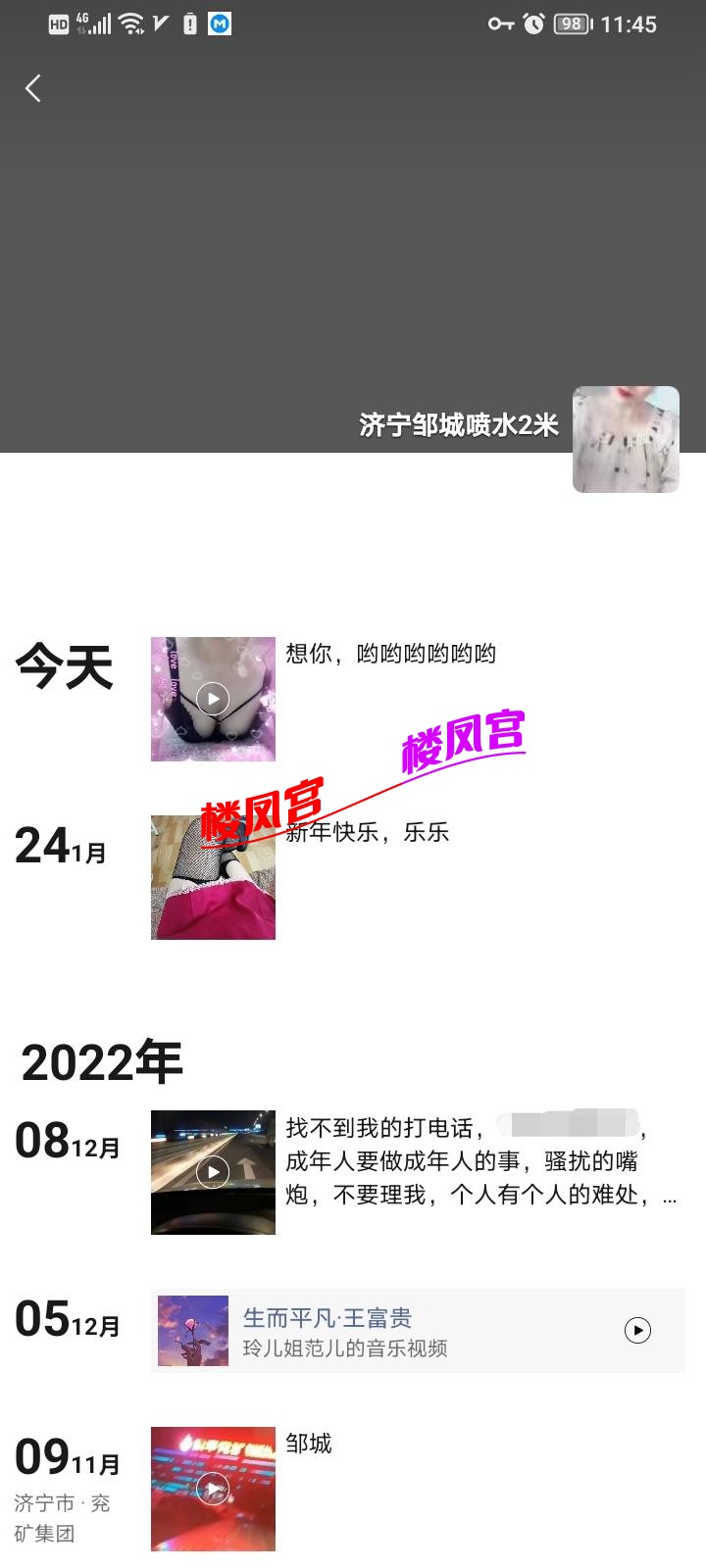Open the 24 January photo post

pos(213,877)
